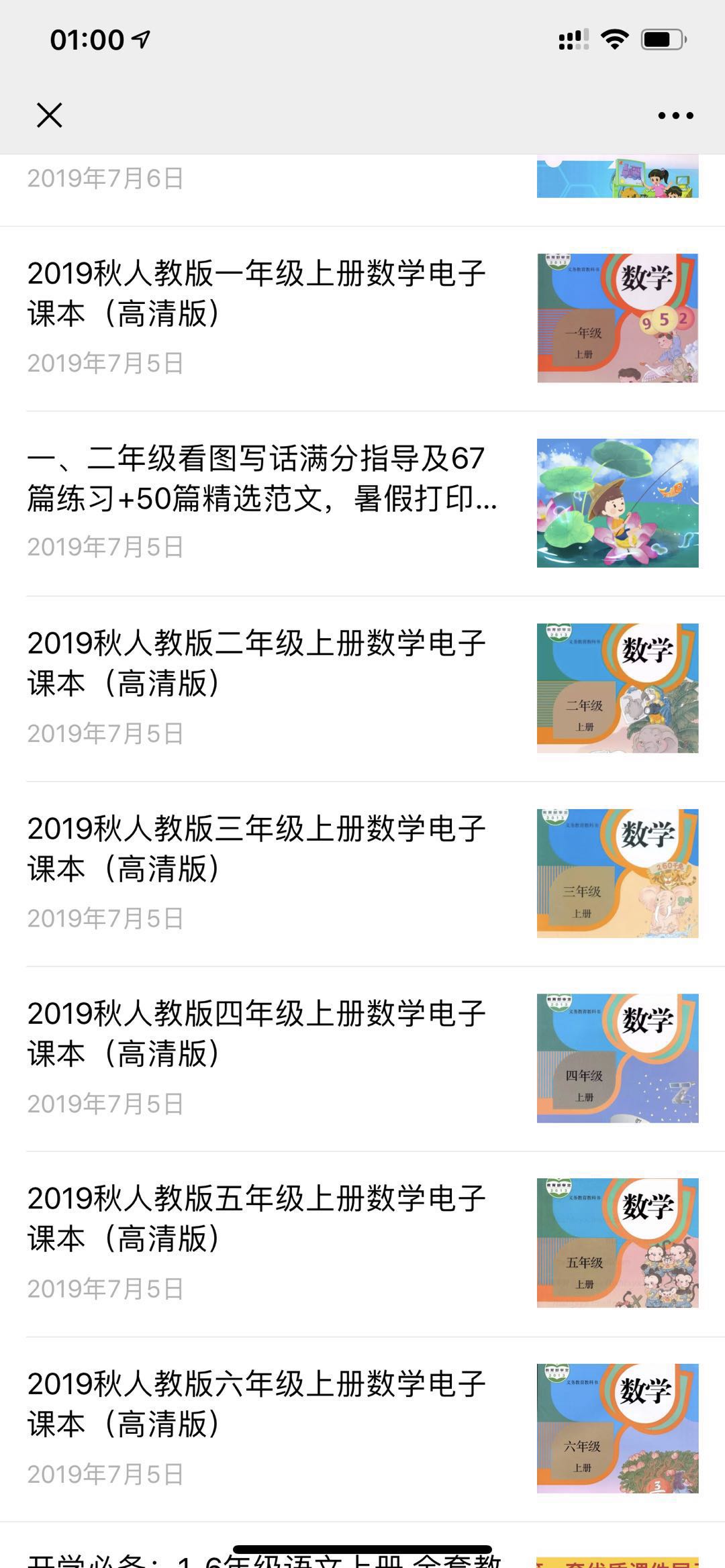Screen dimensions: 725x1568
Task: Select the 2019秋人教版三年级上册数学 entry
Action: point(258,849)
